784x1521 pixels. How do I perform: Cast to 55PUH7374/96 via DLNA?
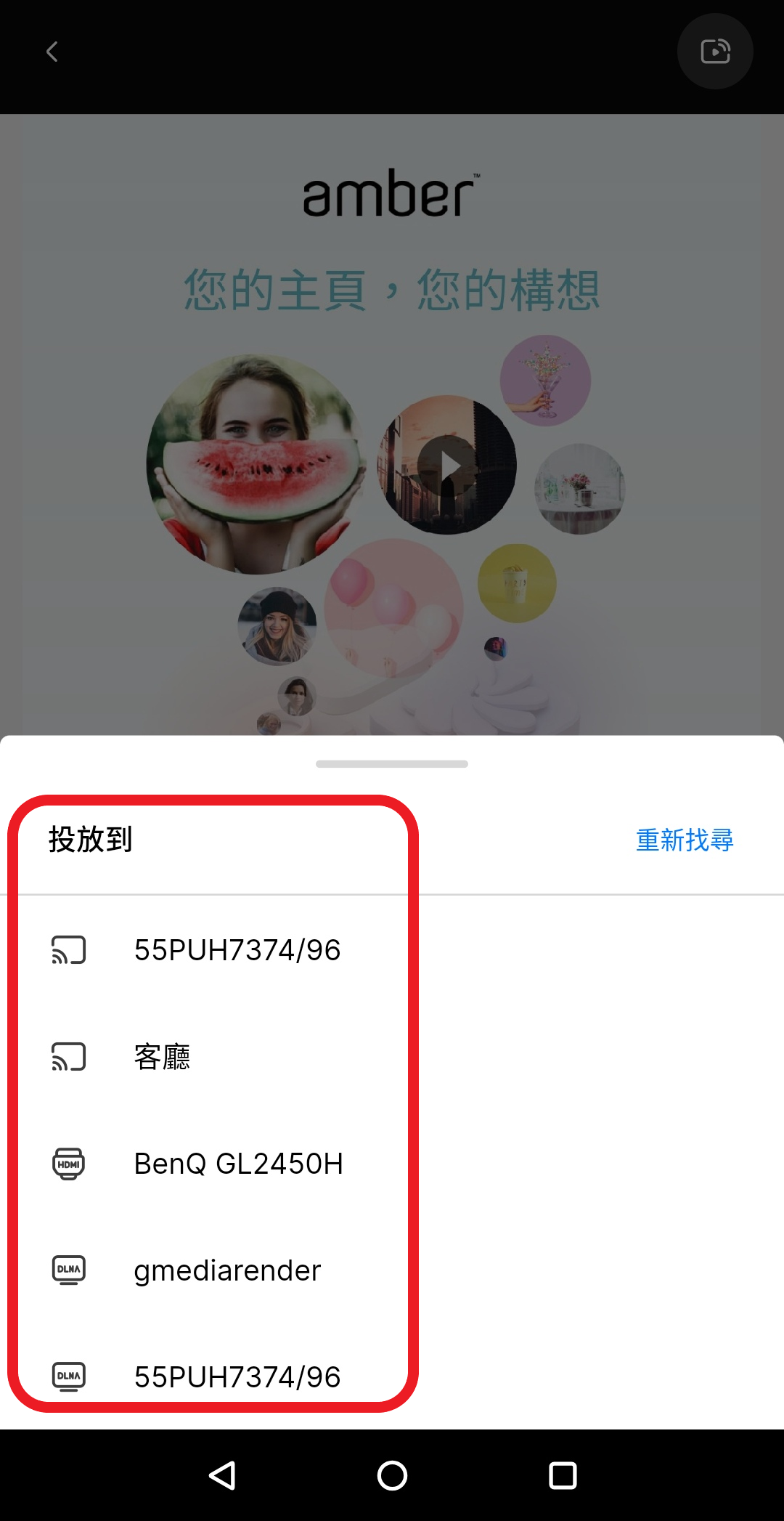237,1376
